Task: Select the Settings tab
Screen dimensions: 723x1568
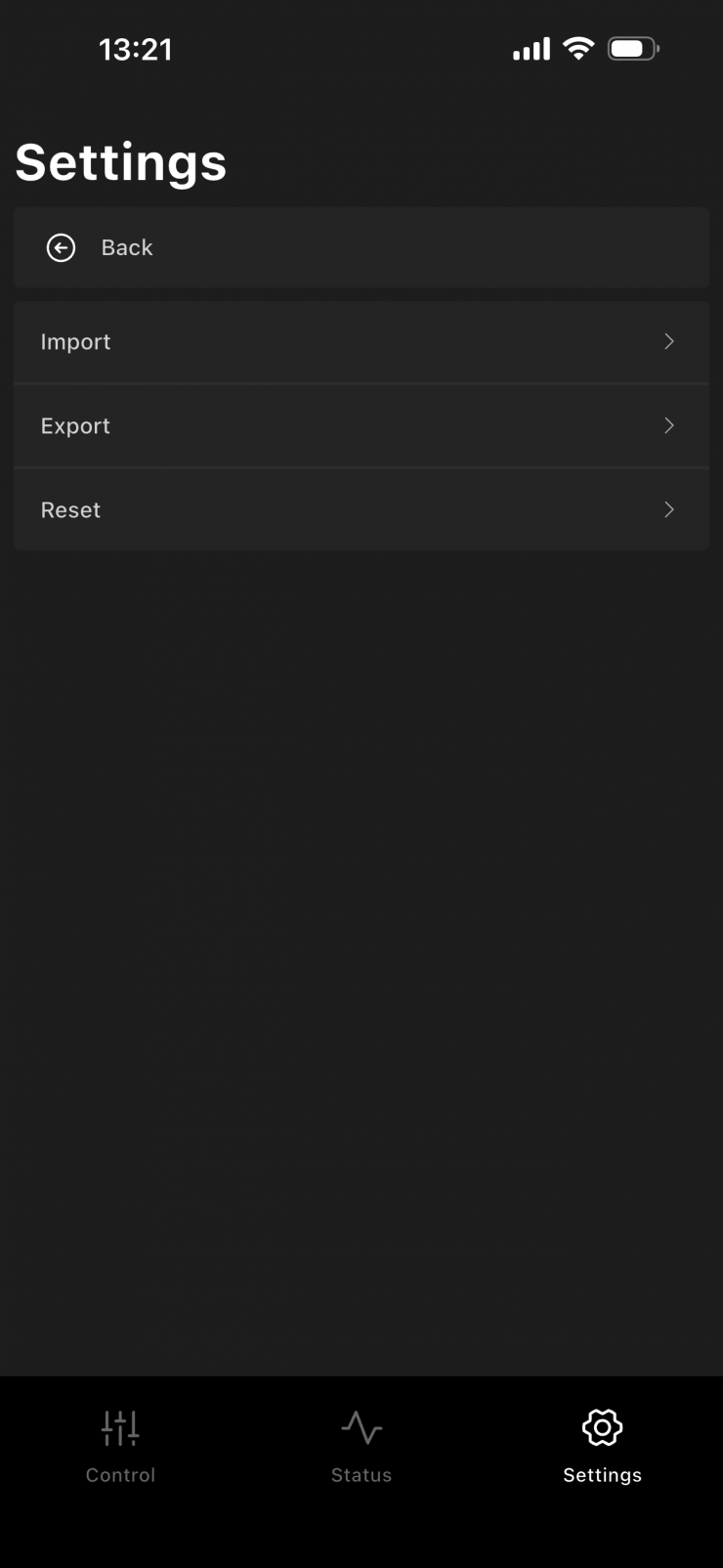Action: click(x=602, y=1447)
